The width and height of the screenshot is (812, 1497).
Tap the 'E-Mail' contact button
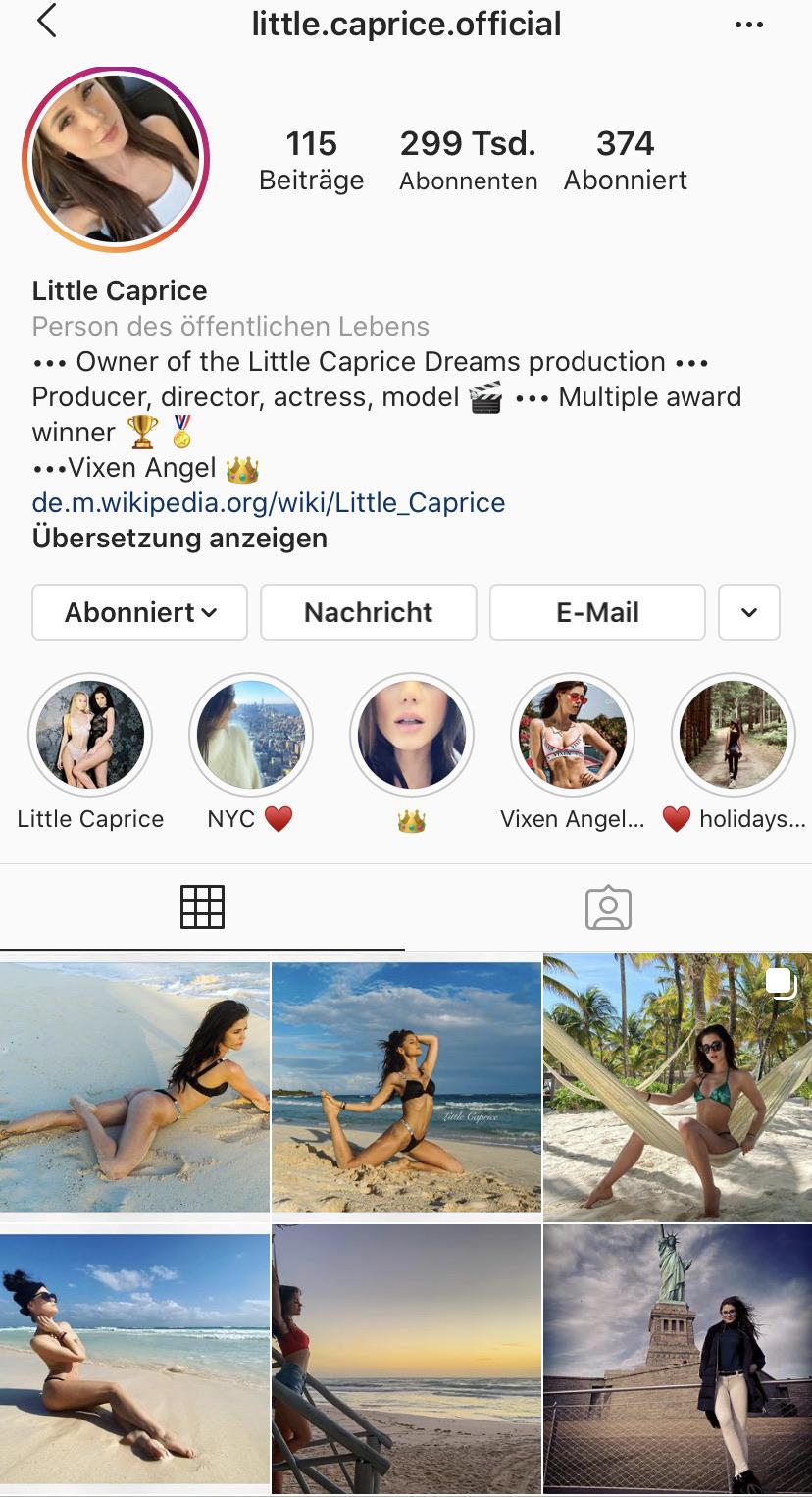click(x=596, y=611)
